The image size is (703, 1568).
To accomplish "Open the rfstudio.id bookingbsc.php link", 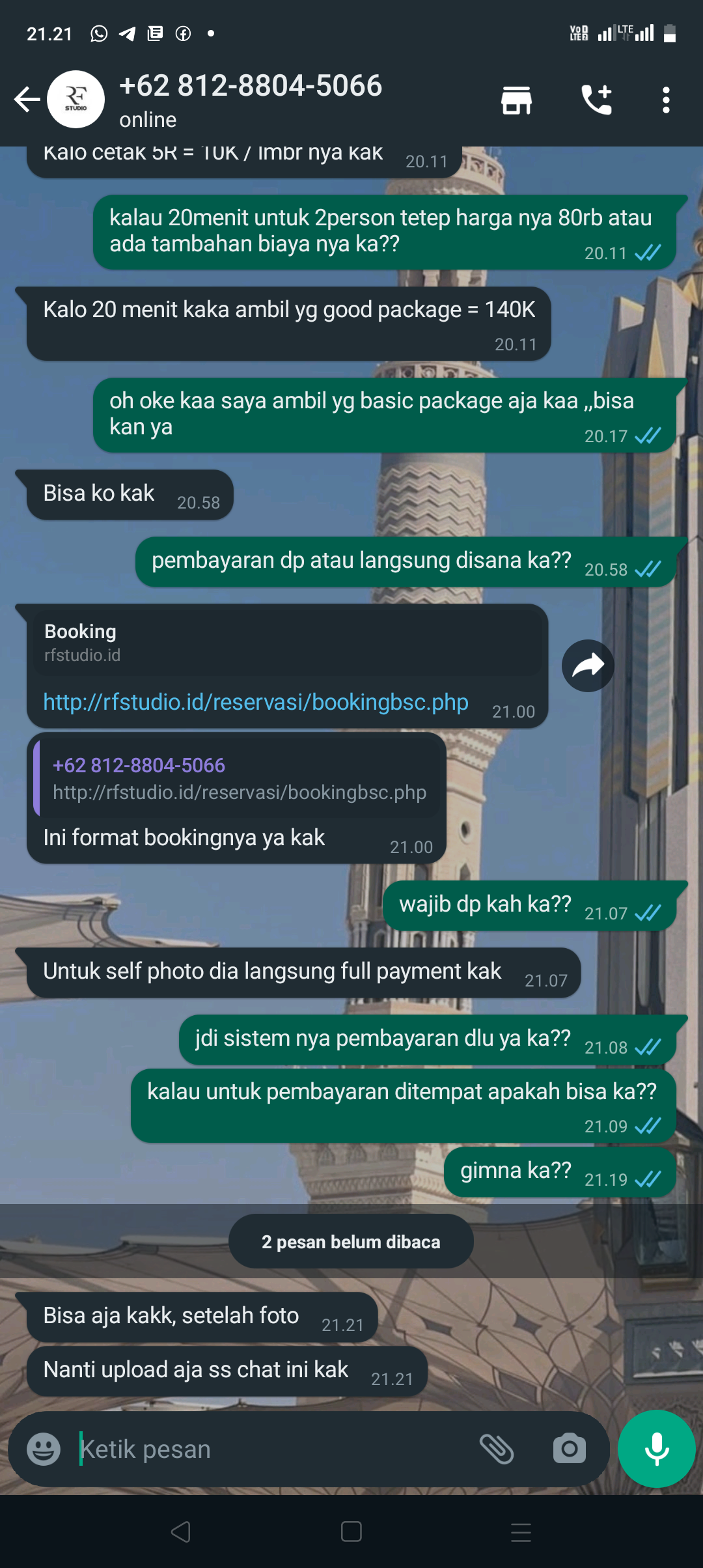I will pyautogui.click(x=255, y=703).
